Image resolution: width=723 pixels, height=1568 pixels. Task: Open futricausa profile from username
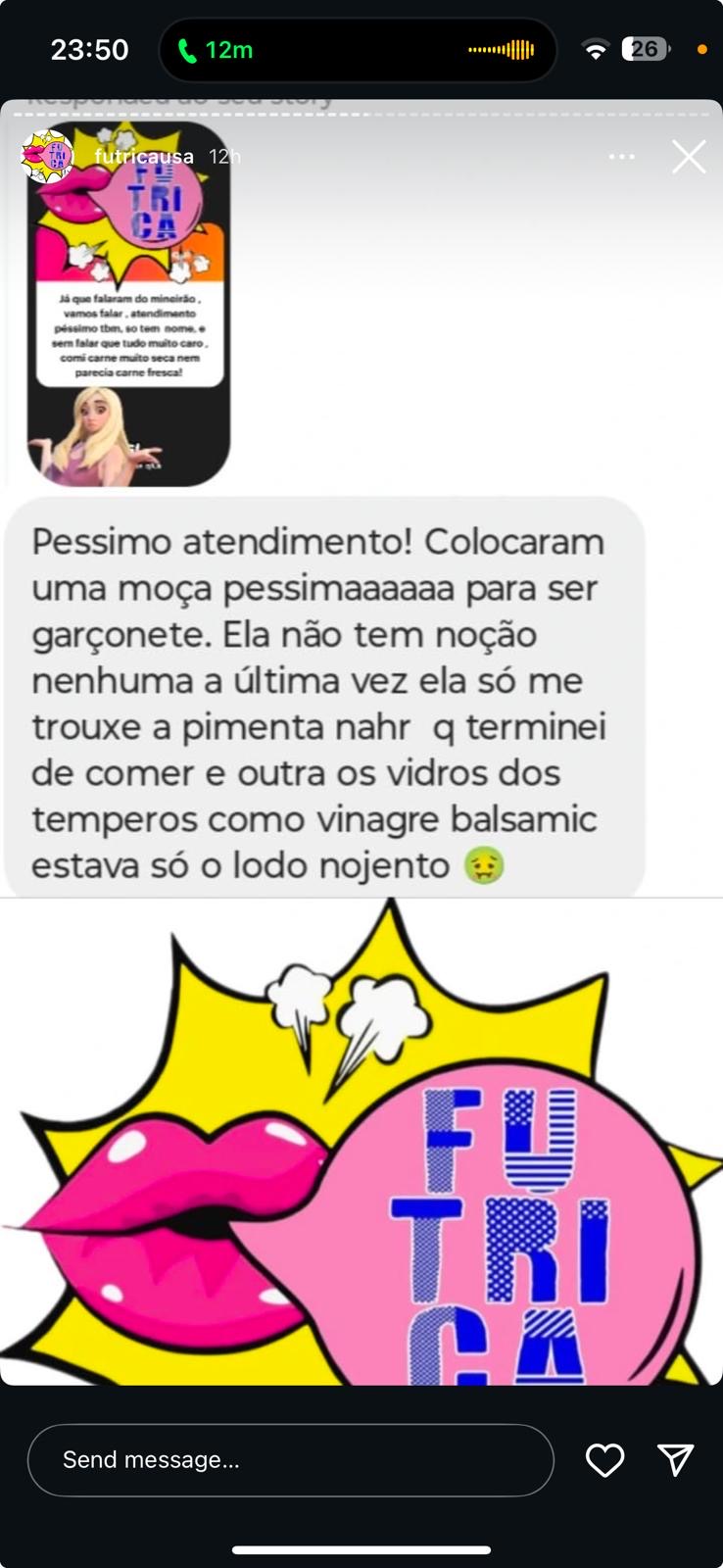(x=144, y=157)
